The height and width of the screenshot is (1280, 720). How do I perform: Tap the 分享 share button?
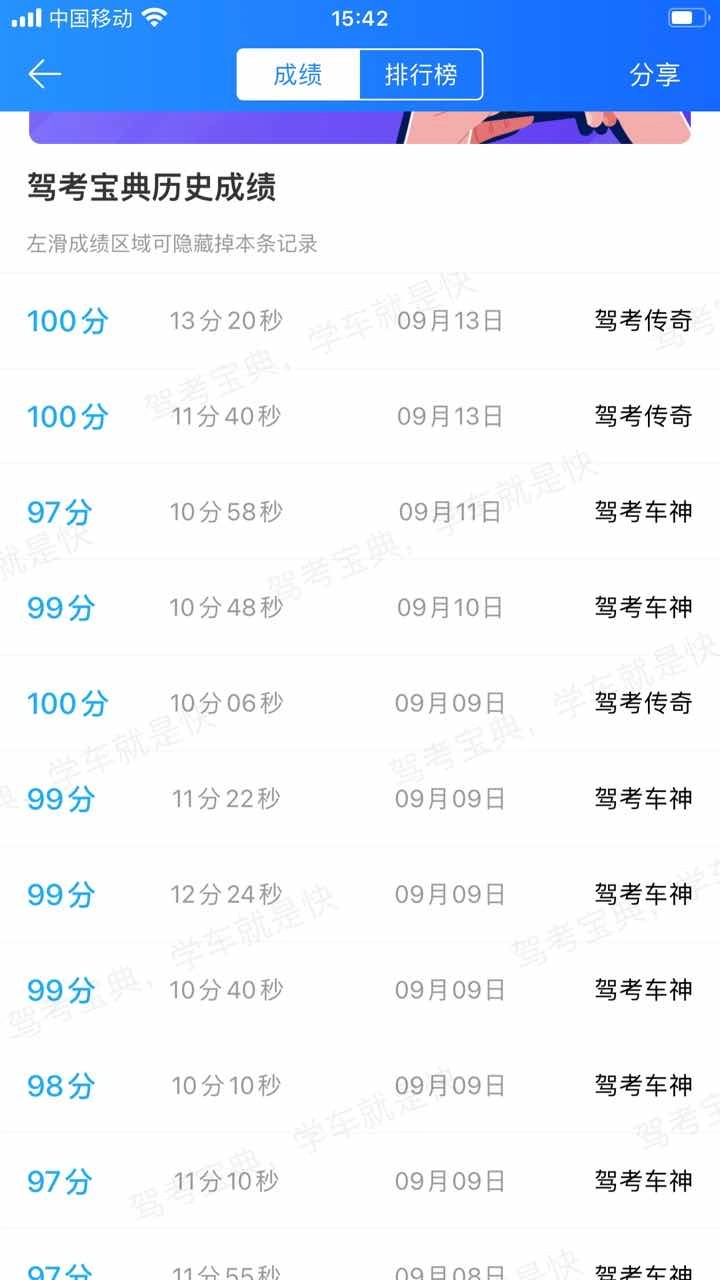coord(655,75)
